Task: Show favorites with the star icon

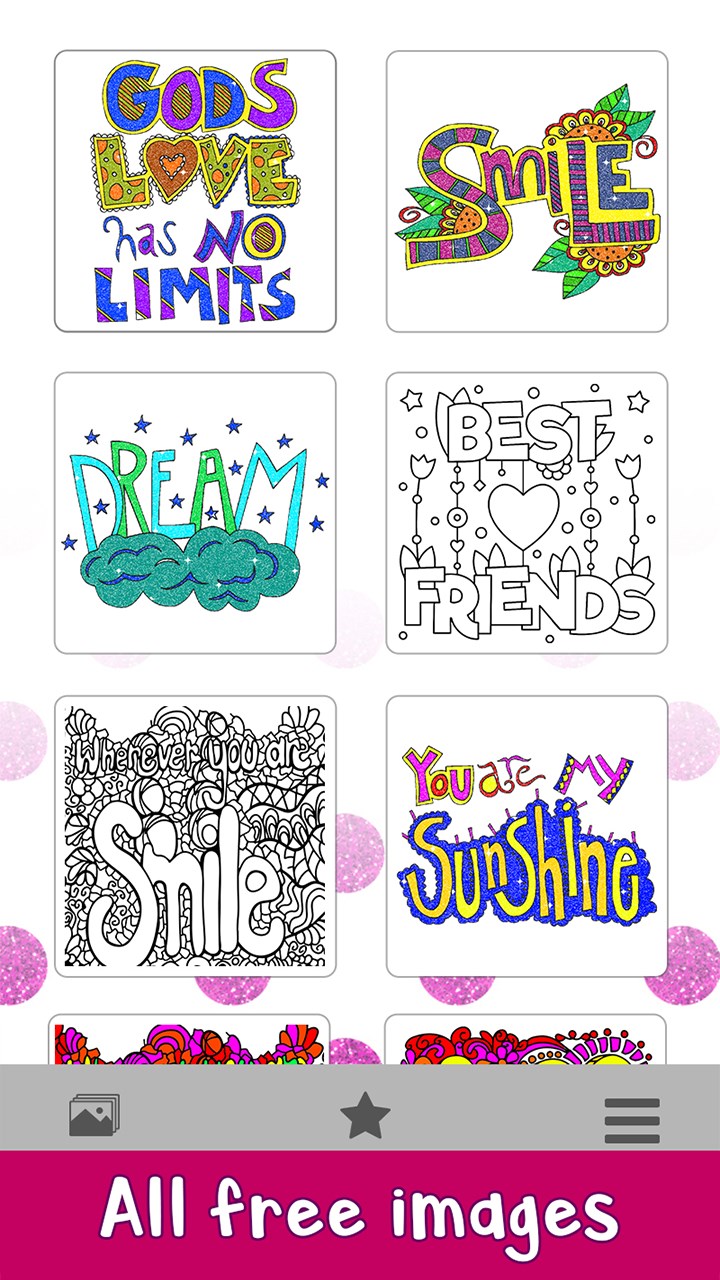Action: click(x=365, y=1116)
